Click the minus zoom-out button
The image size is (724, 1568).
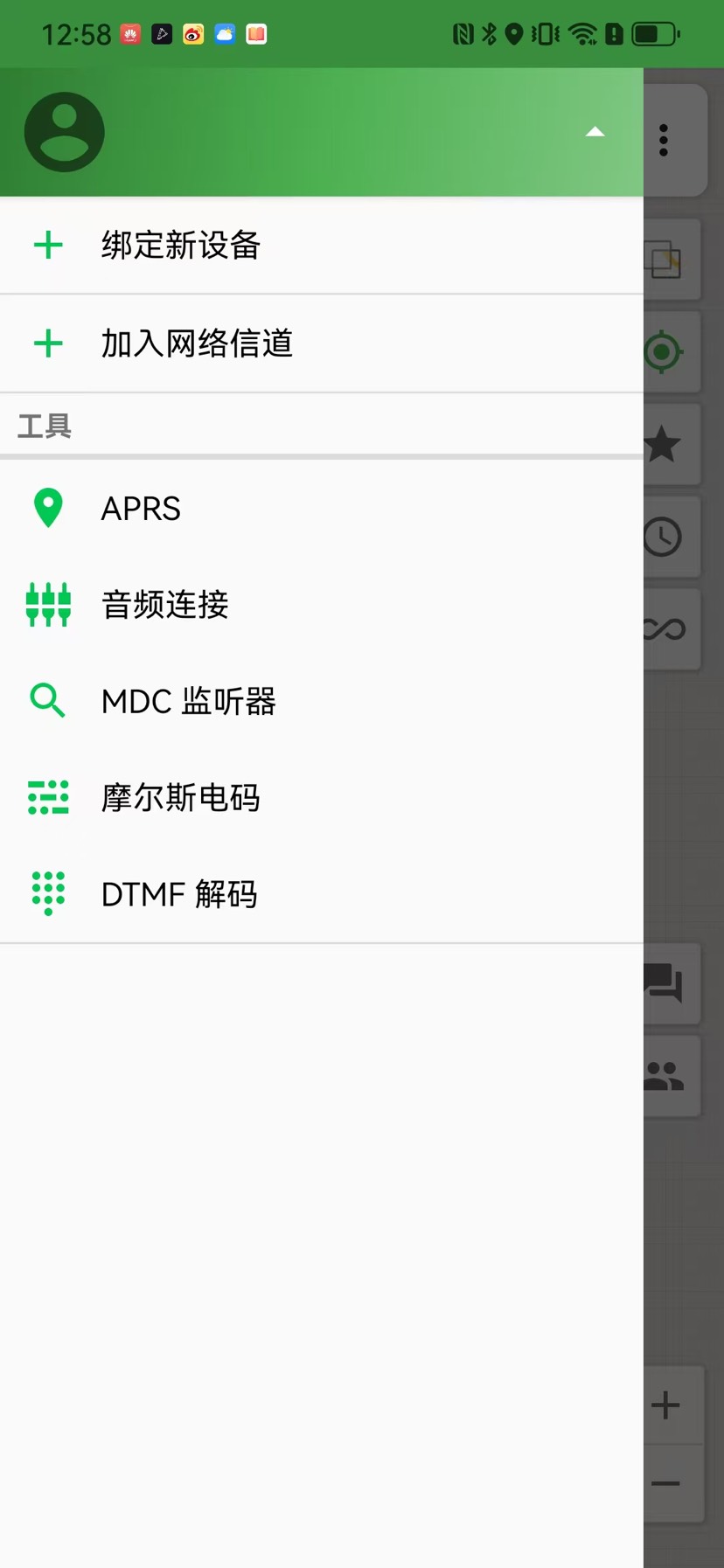point(664,1483)
